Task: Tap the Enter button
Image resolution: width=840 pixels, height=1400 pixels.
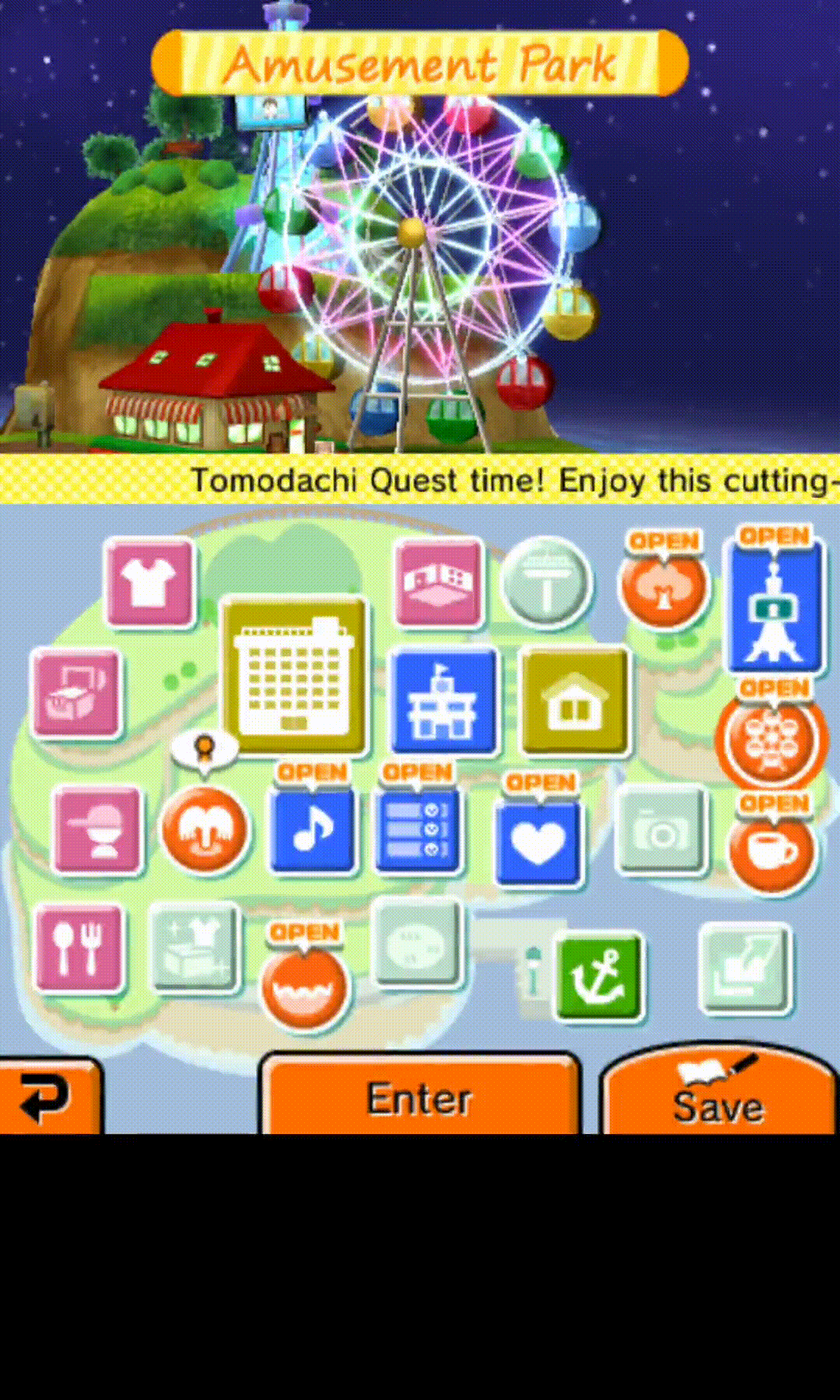Action: pyautogui.click(x=420, y=1097)
